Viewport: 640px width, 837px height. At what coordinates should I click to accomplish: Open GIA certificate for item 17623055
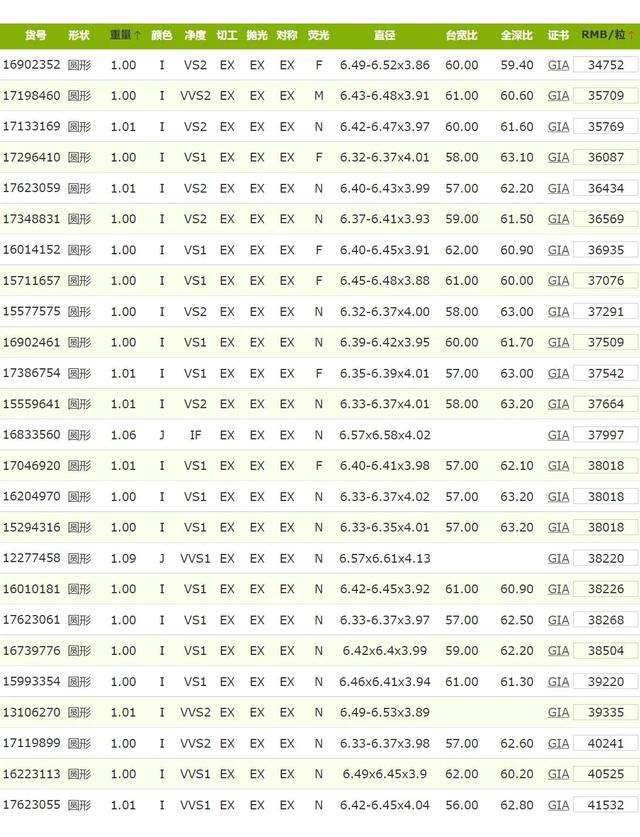558,805
